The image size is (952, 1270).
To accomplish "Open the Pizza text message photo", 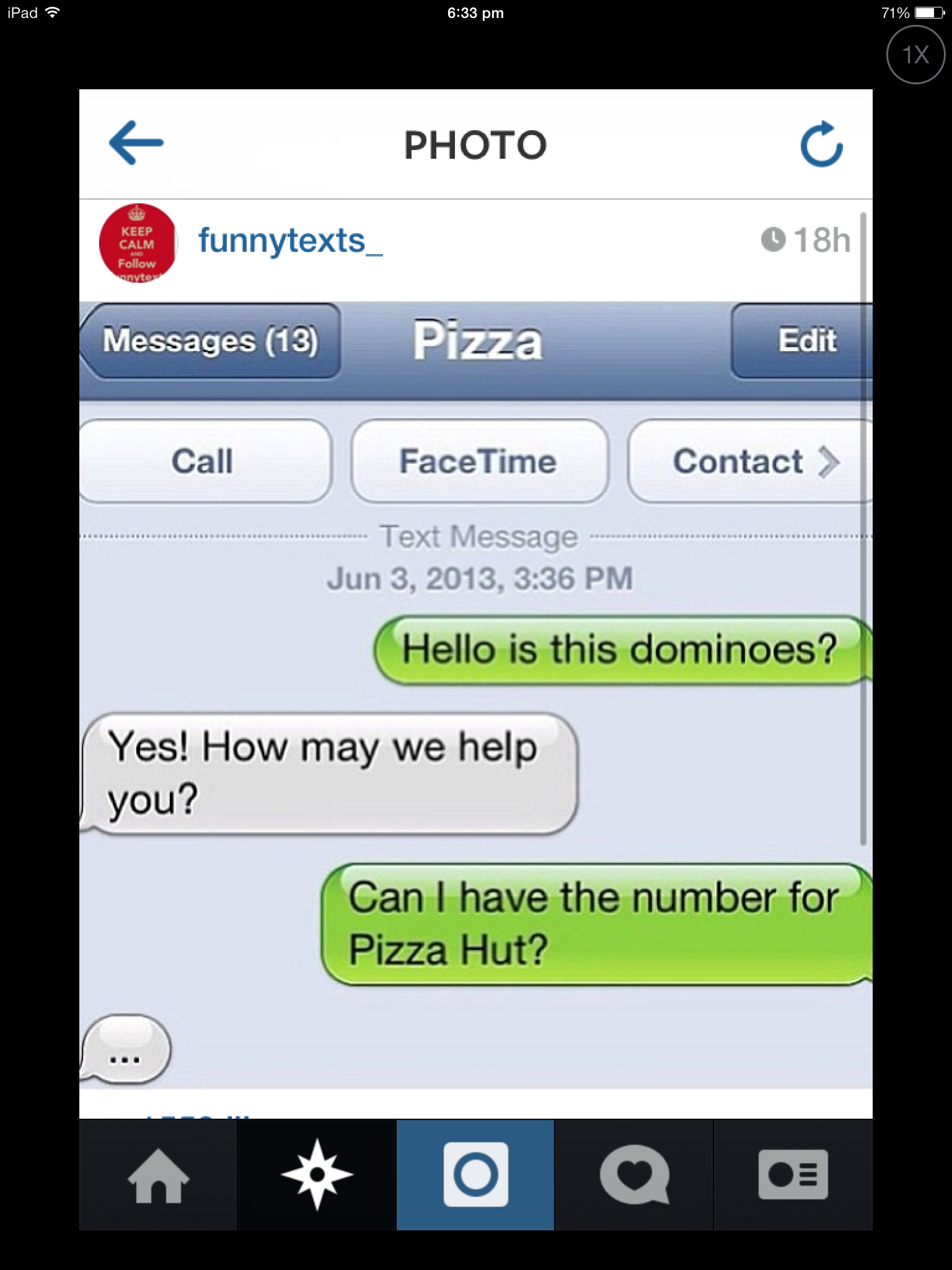I will click(x=476, y=695).
